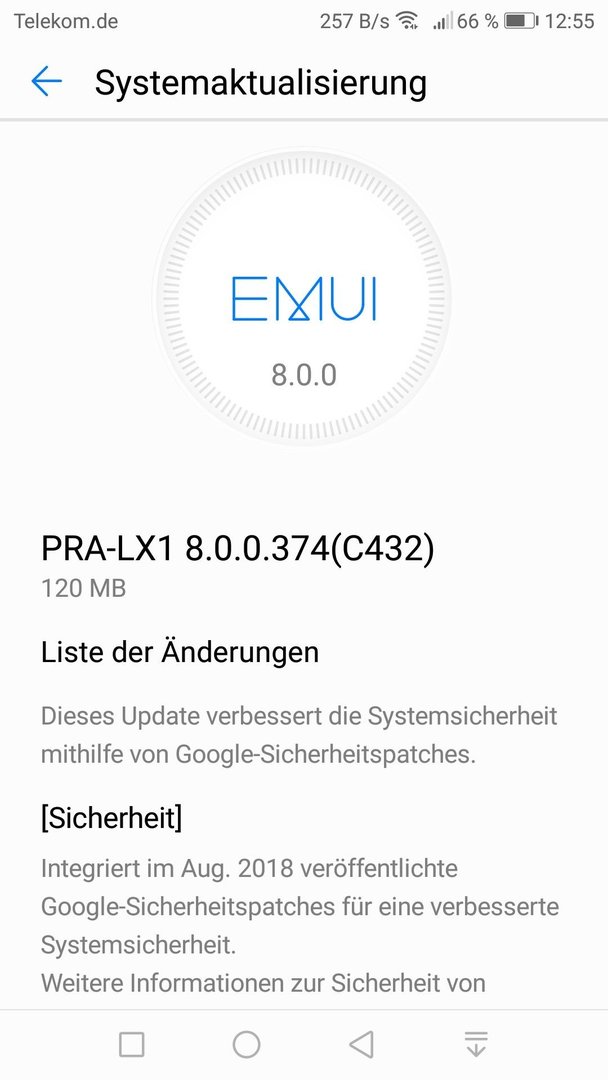608x1080 pixels.
Task: Go to home screen via circle button
Action: click(247, 1045)
